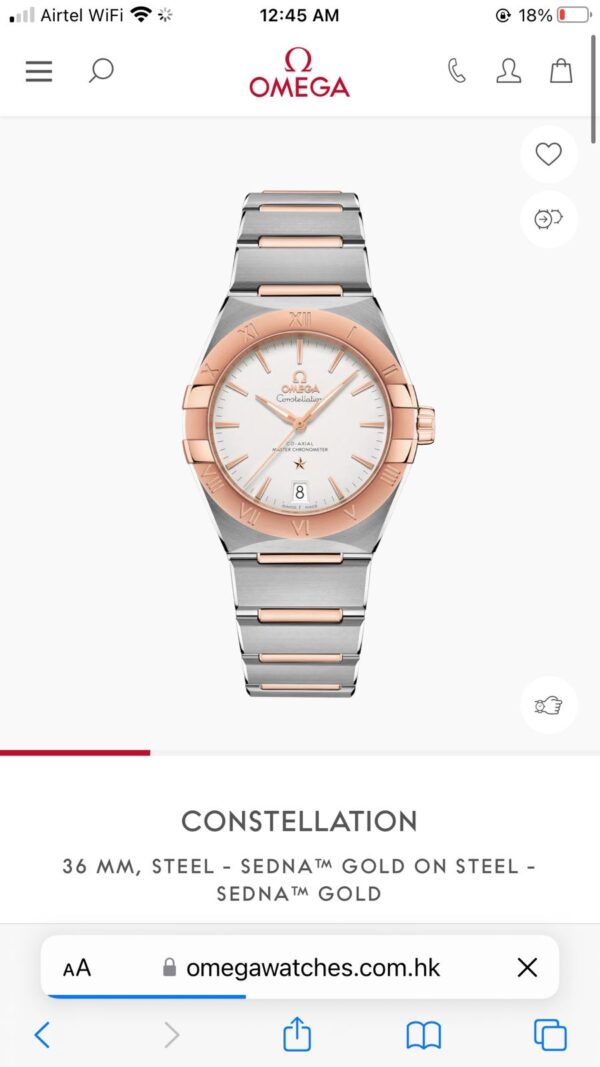
Task: Tap the omegawatches.com.hk address field
Action: tap(313, 967)
